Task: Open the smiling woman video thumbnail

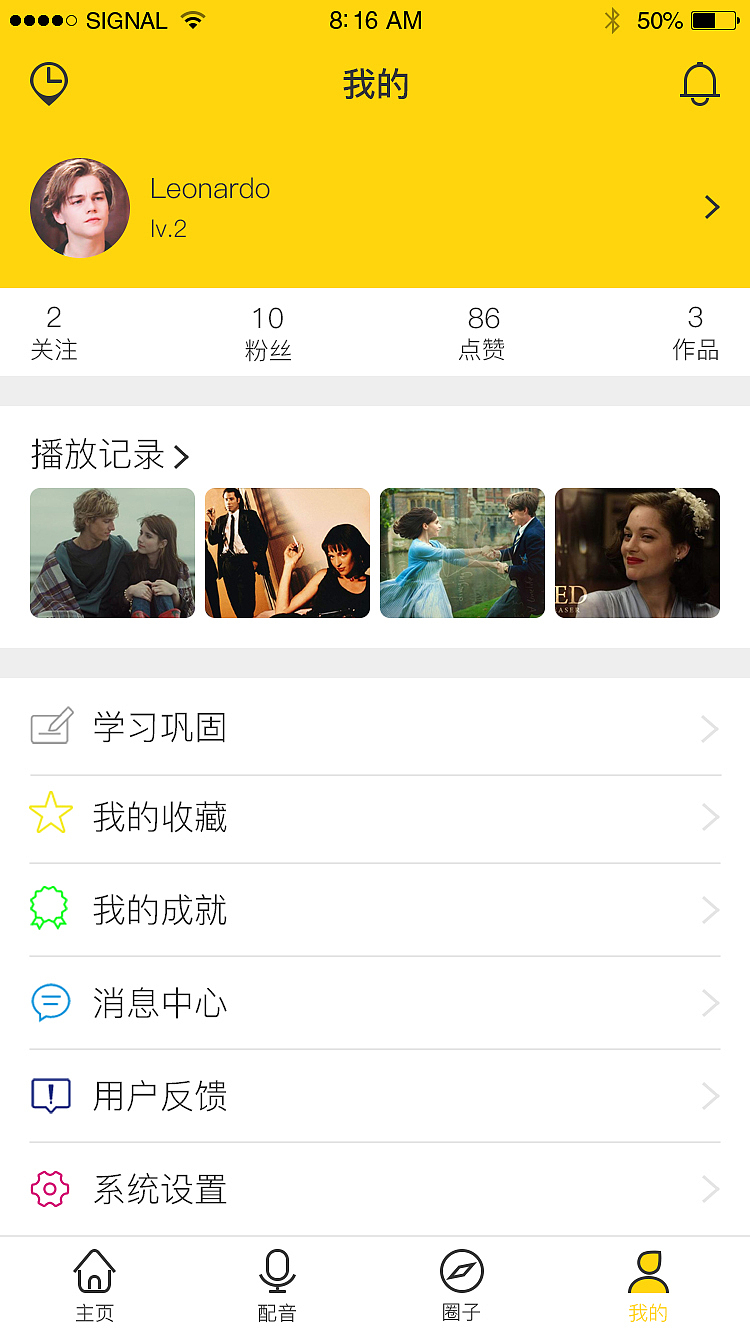Action: pyautogui.click(x=637, y=553)
